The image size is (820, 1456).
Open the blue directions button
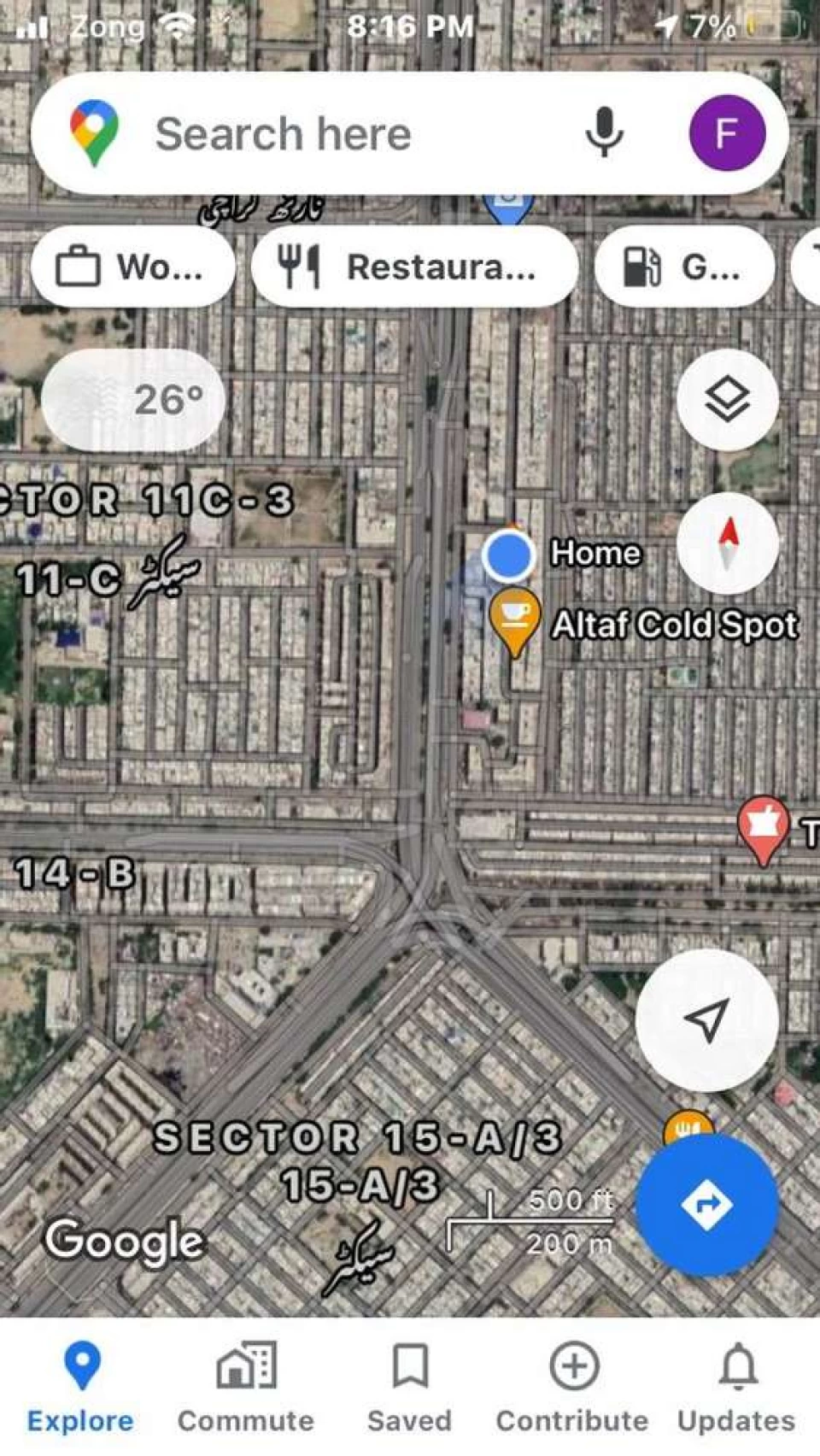point(706,1205)
